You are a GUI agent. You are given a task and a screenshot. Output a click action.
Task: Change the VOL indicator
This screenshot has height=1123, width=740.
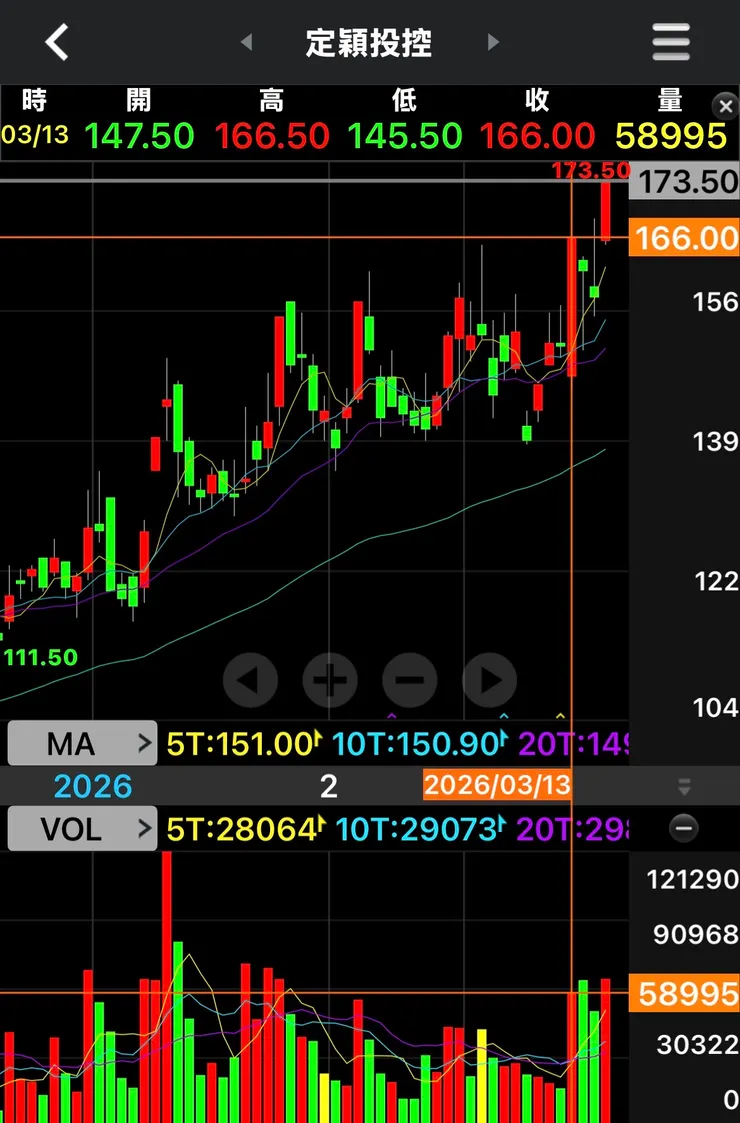tap(82, 828)
